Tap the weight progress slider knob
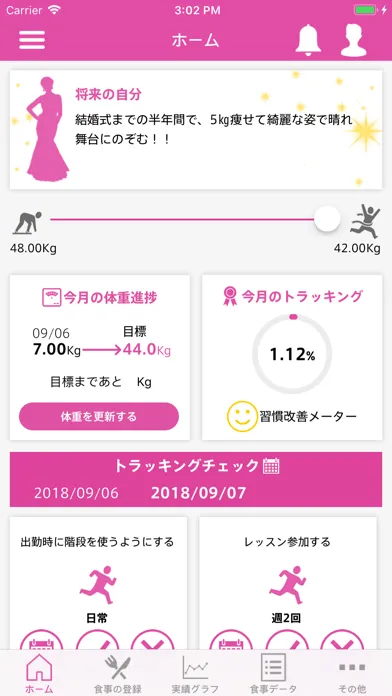Image resolution: width=392 pixels, height=696 pixels. point(327,219)
